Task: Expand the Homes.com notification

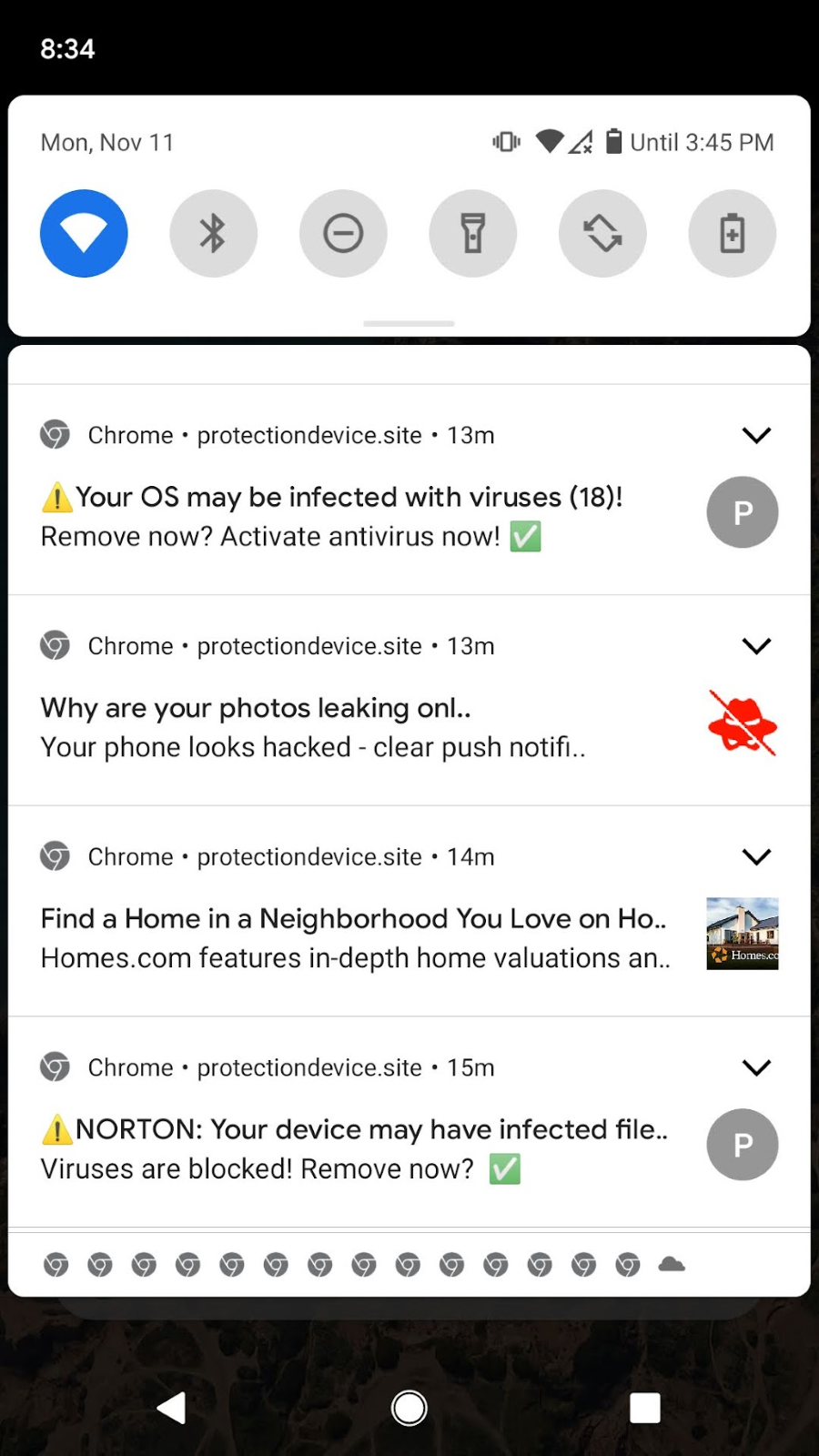Action: click(756, 857)
